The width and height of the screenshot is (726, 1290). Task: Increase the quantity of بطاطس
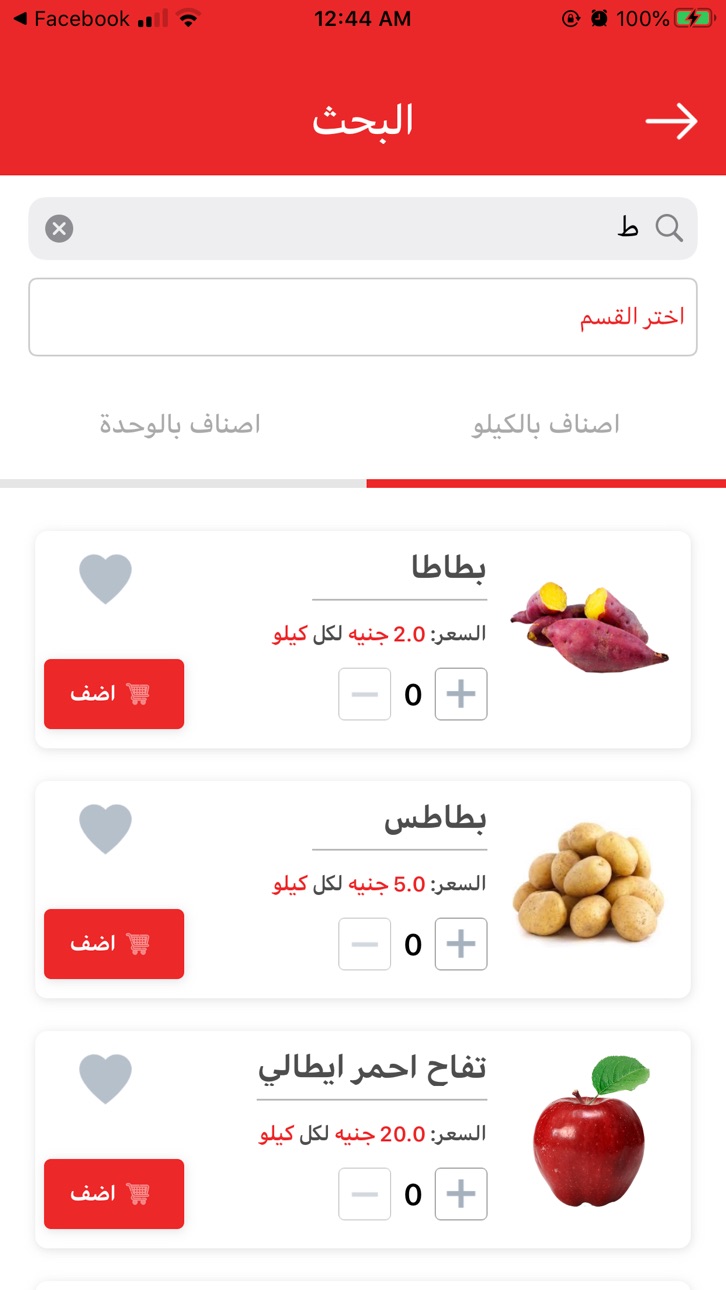[x=461, y=944]
